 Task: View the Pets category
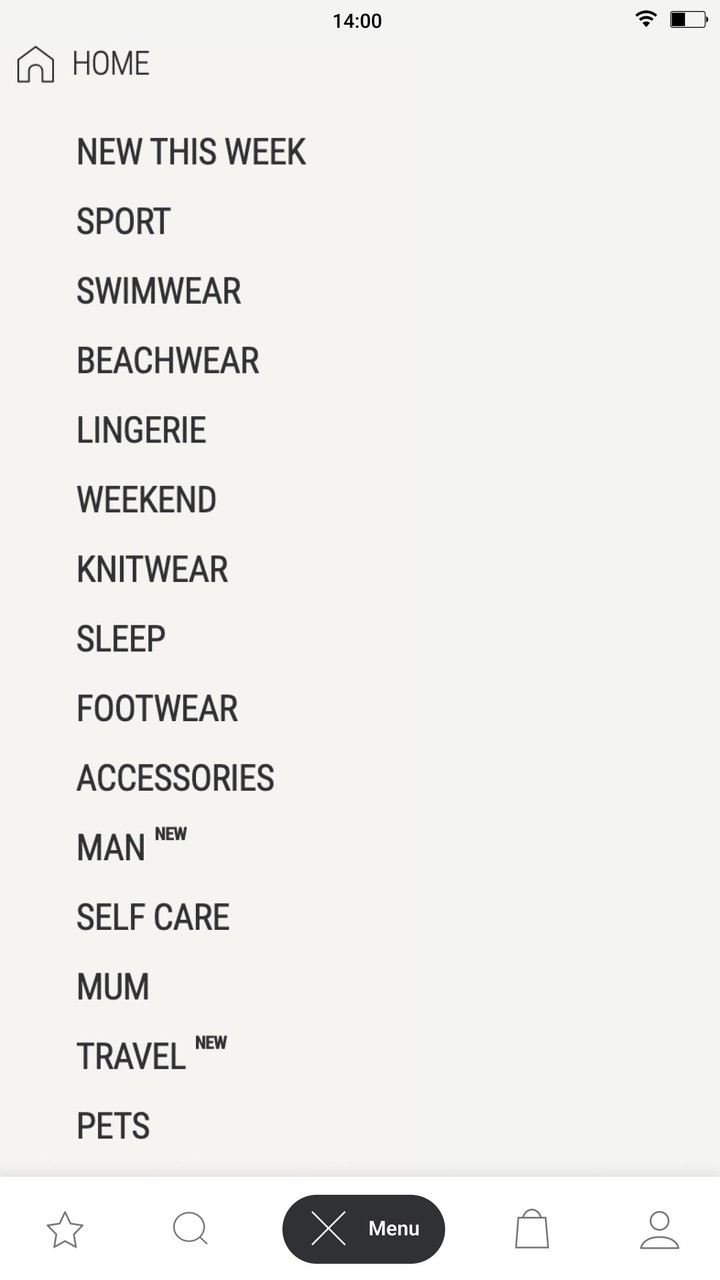pos(113,1126)
